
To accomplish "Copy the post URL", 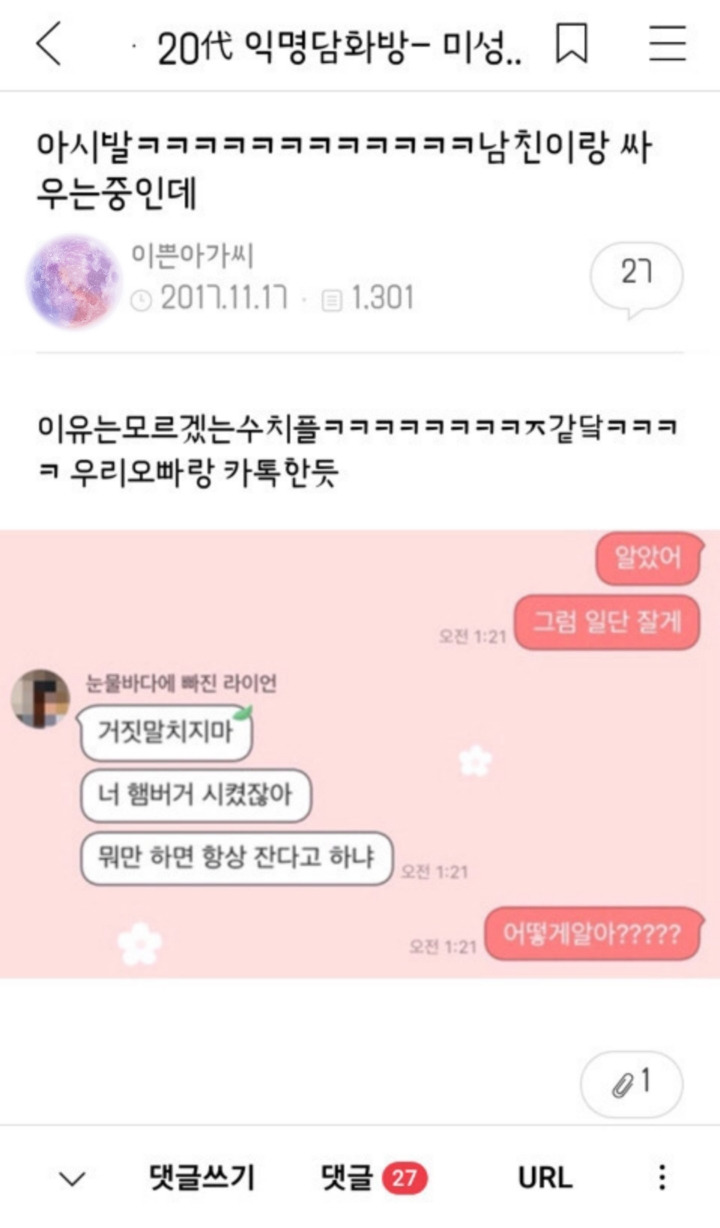I will tap(545, 1178).
